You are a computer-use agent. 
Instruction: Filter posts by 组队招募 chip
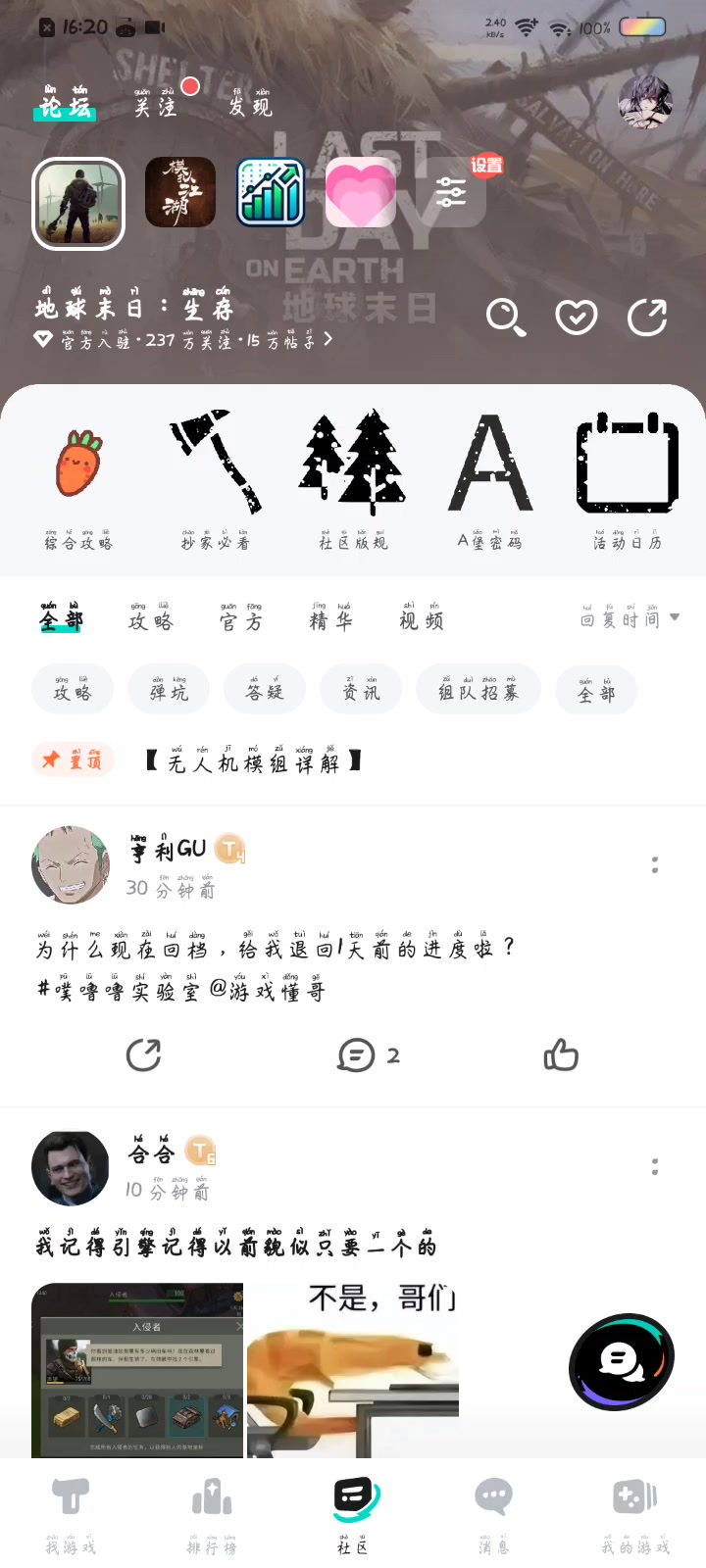(x=479, y=690)
